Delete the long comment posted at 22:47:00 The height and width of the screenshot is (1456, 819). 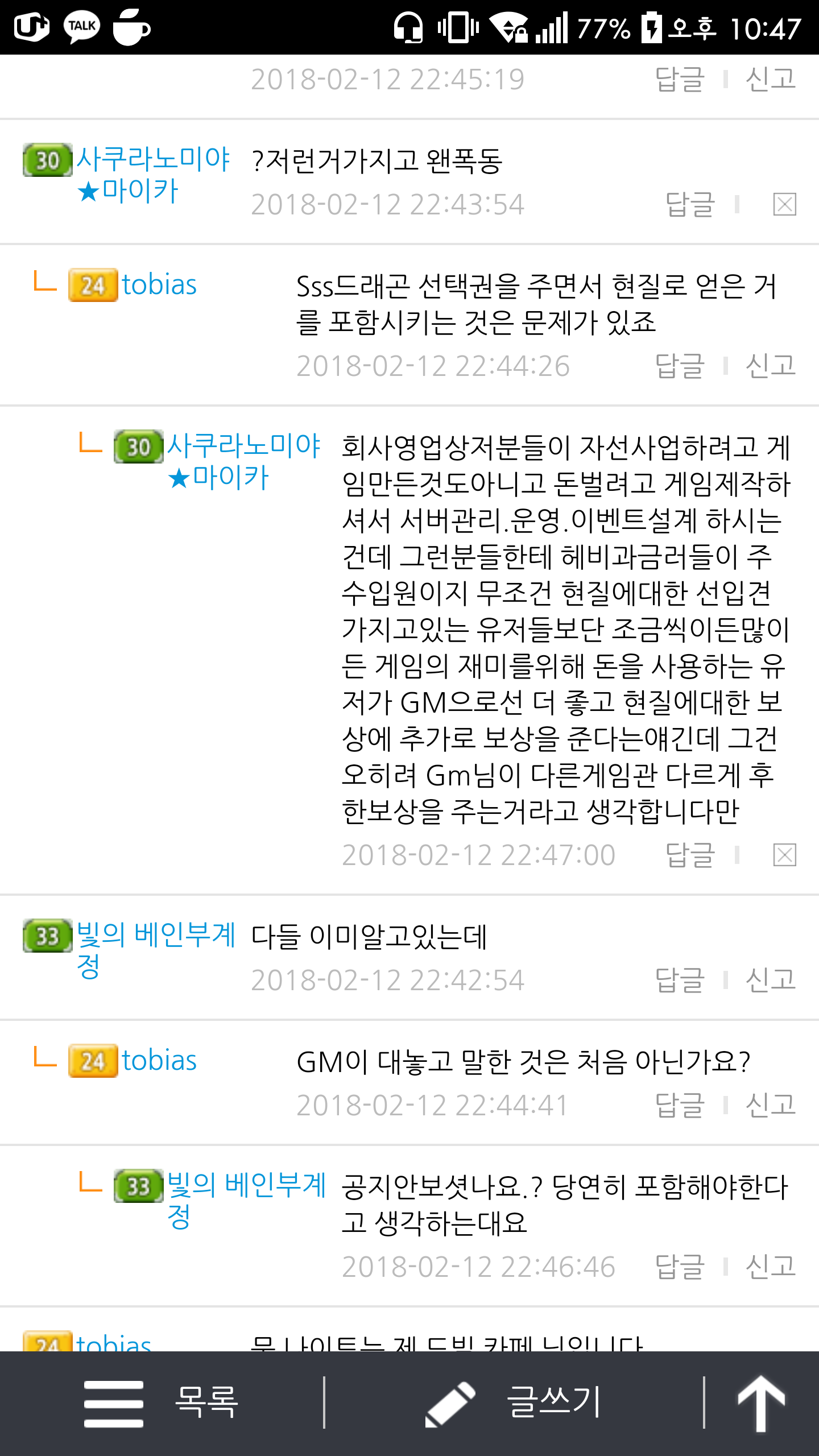(x=784, y=855)
